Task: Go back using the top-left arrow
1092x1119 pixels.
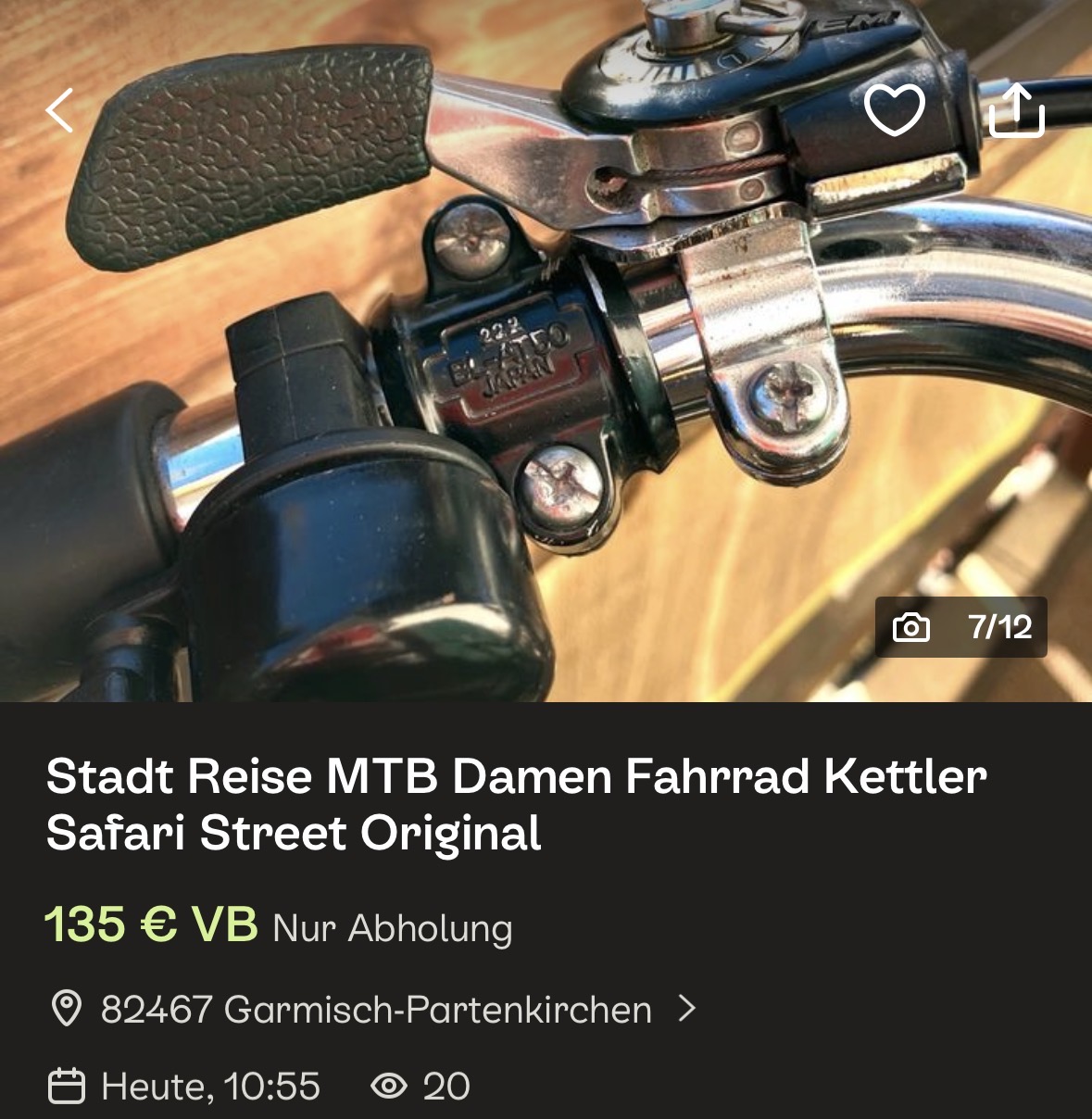Action: pyautogui.click(x=60, y=110)
